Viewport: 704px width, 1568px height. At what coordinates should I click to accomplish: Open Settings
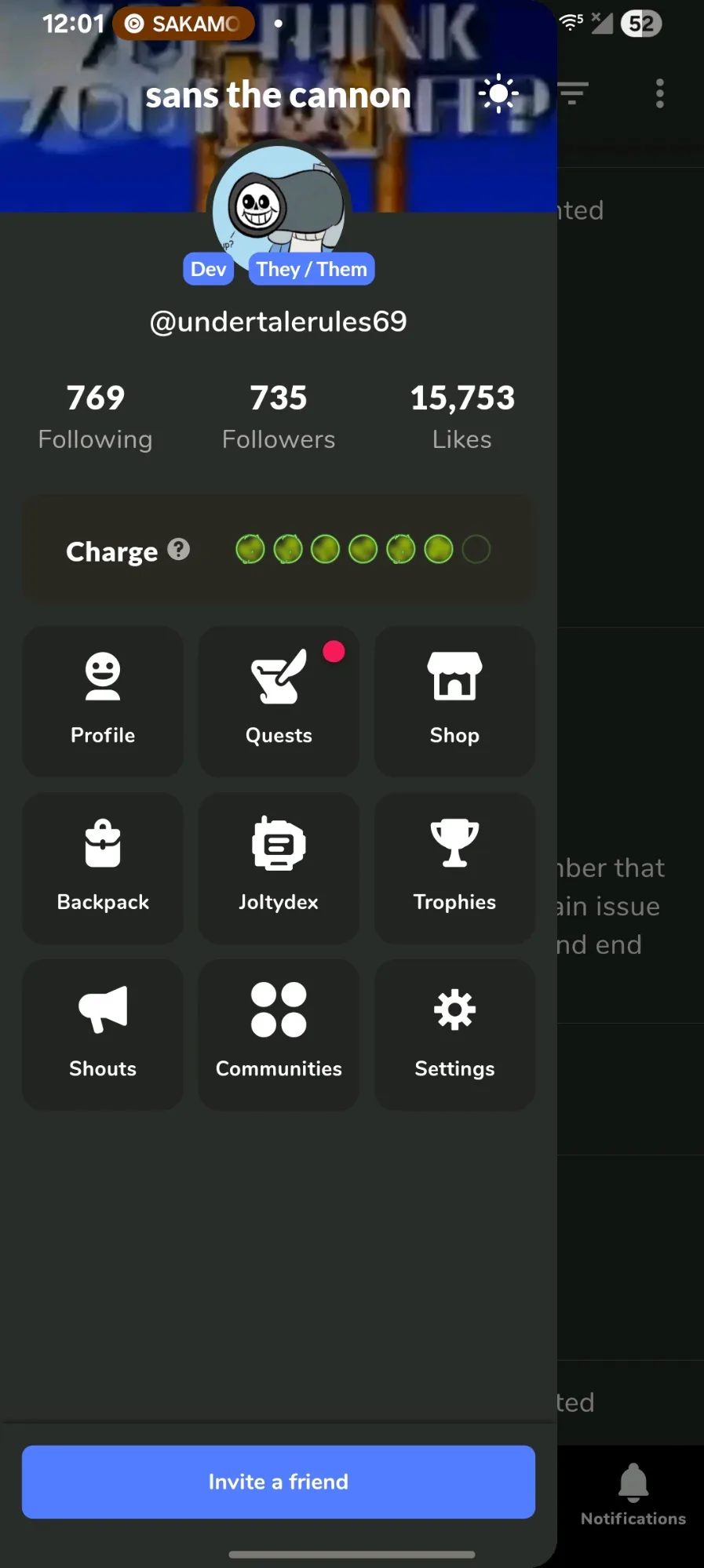point(454,1034)
